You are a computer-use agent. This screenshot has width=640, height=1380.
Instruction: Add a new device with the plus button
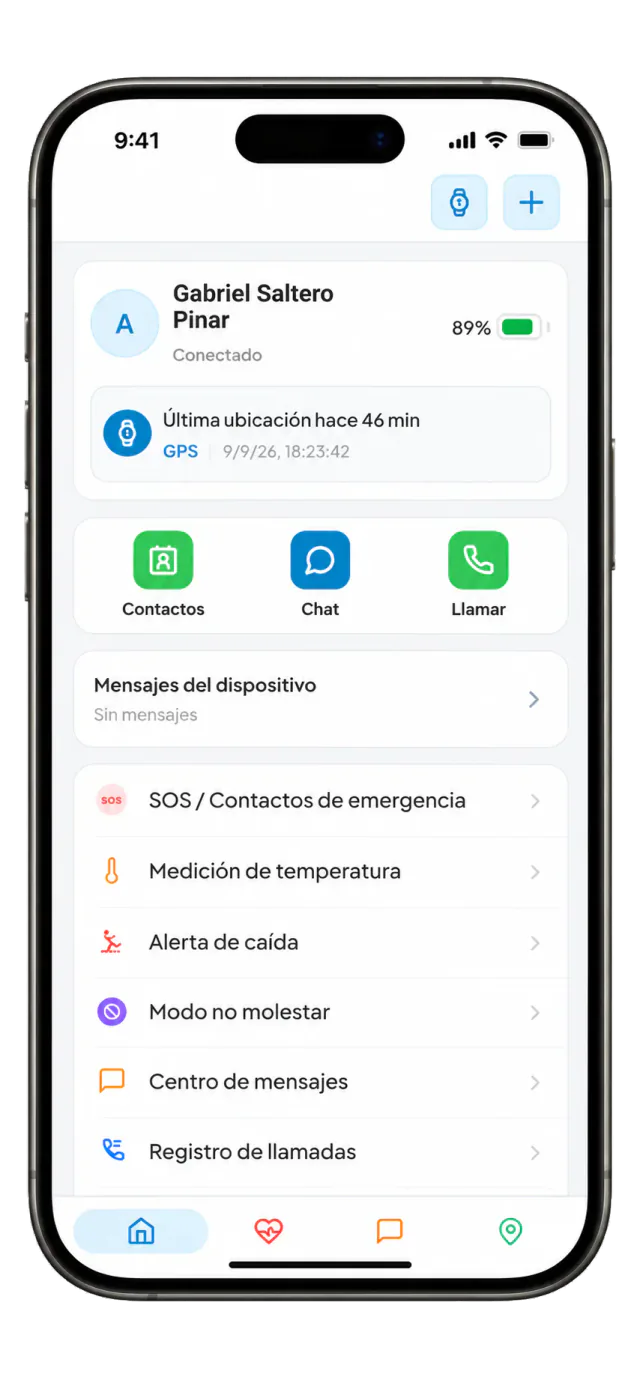[531, 202]
